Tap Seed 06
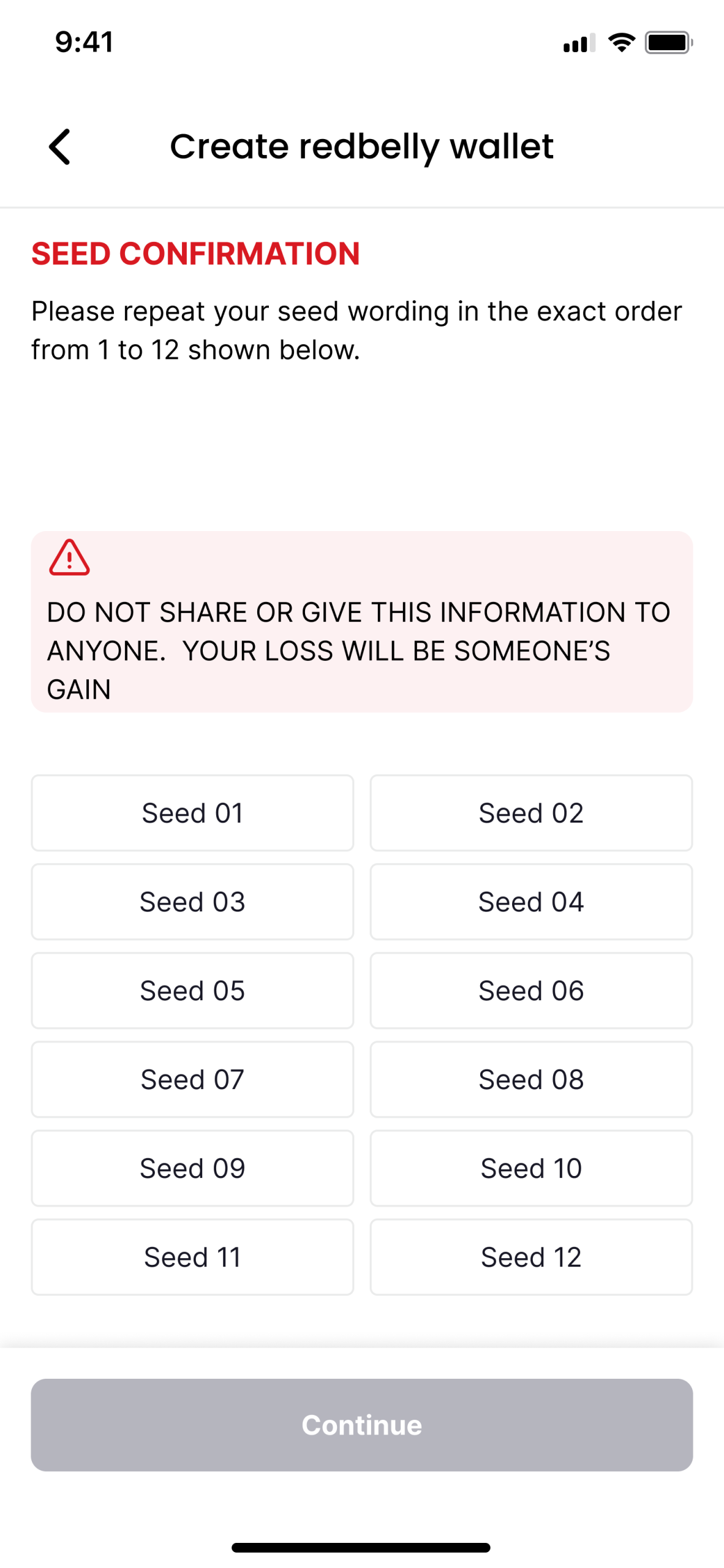Viewport: 724px width, 1568px height. tap(531, 990)
